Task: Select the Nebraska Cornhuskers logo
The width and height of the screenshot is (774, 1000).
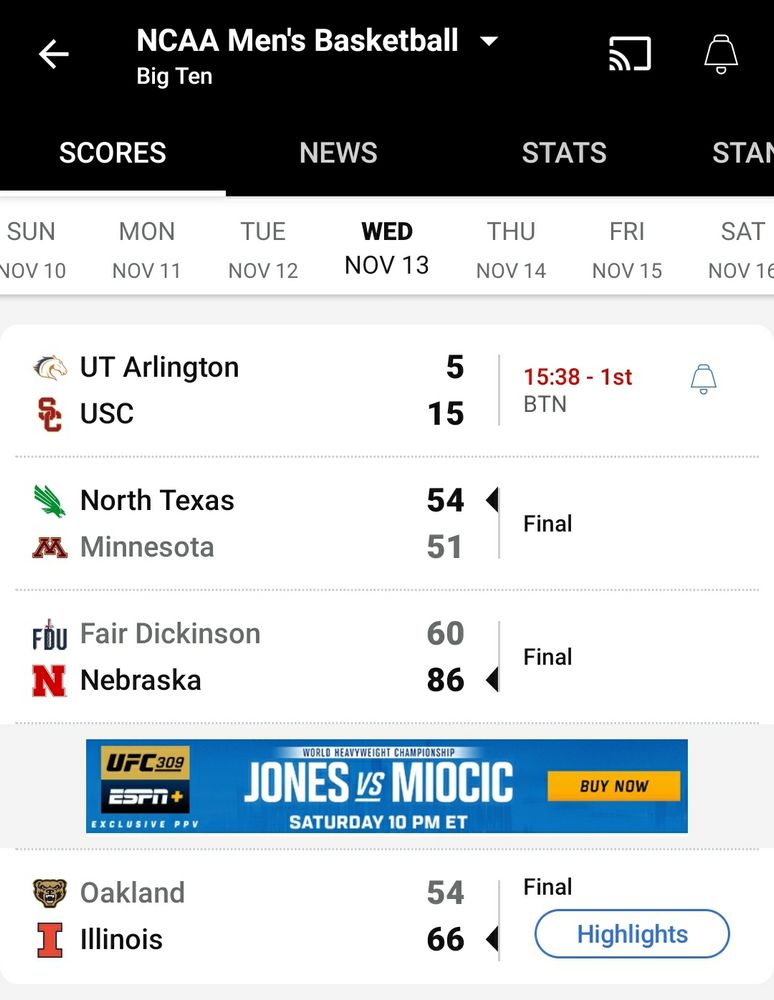Action: (x=51, y=680)
